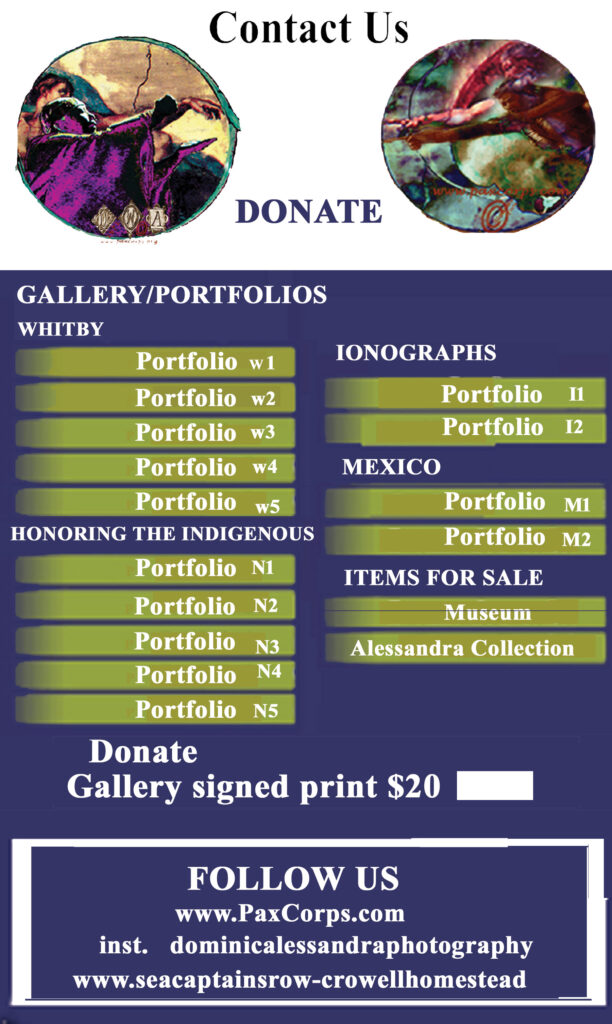Open the Alessandra Collection
Screen dimensions: 612x1024
point(466,648)
